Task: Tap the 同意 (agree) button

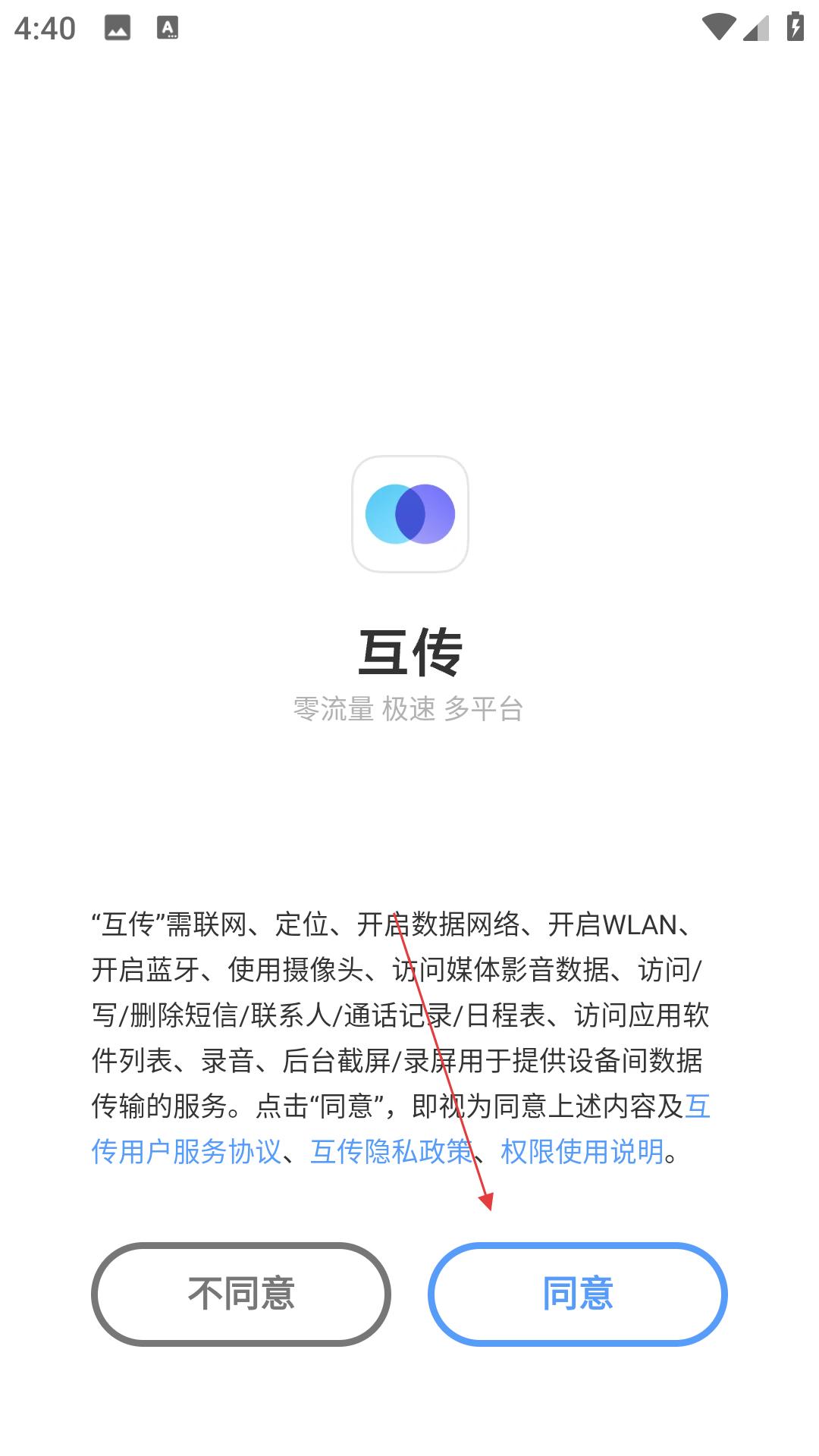Action: [x=577, y=1294]
